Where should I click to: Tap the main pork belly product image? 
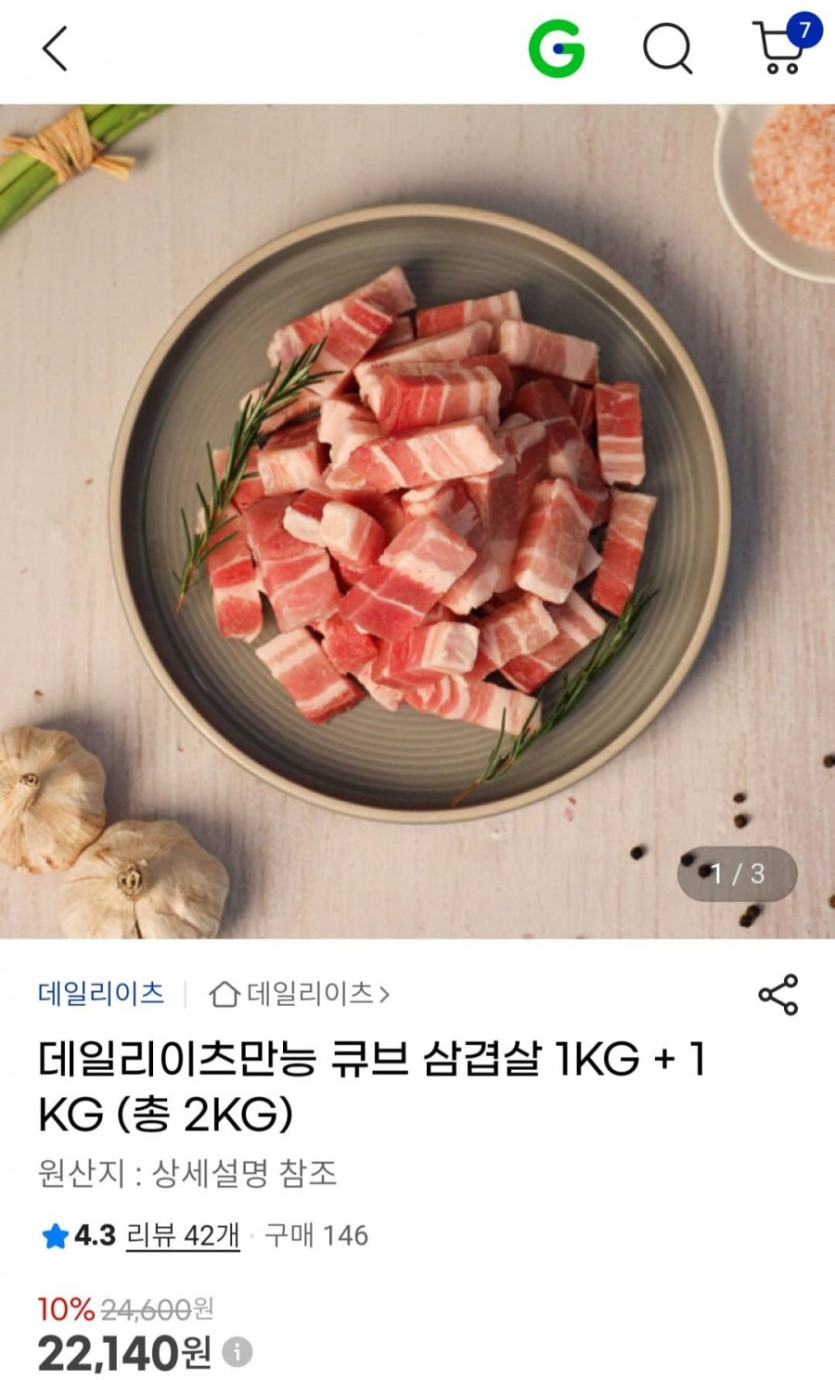pos(417,521)
